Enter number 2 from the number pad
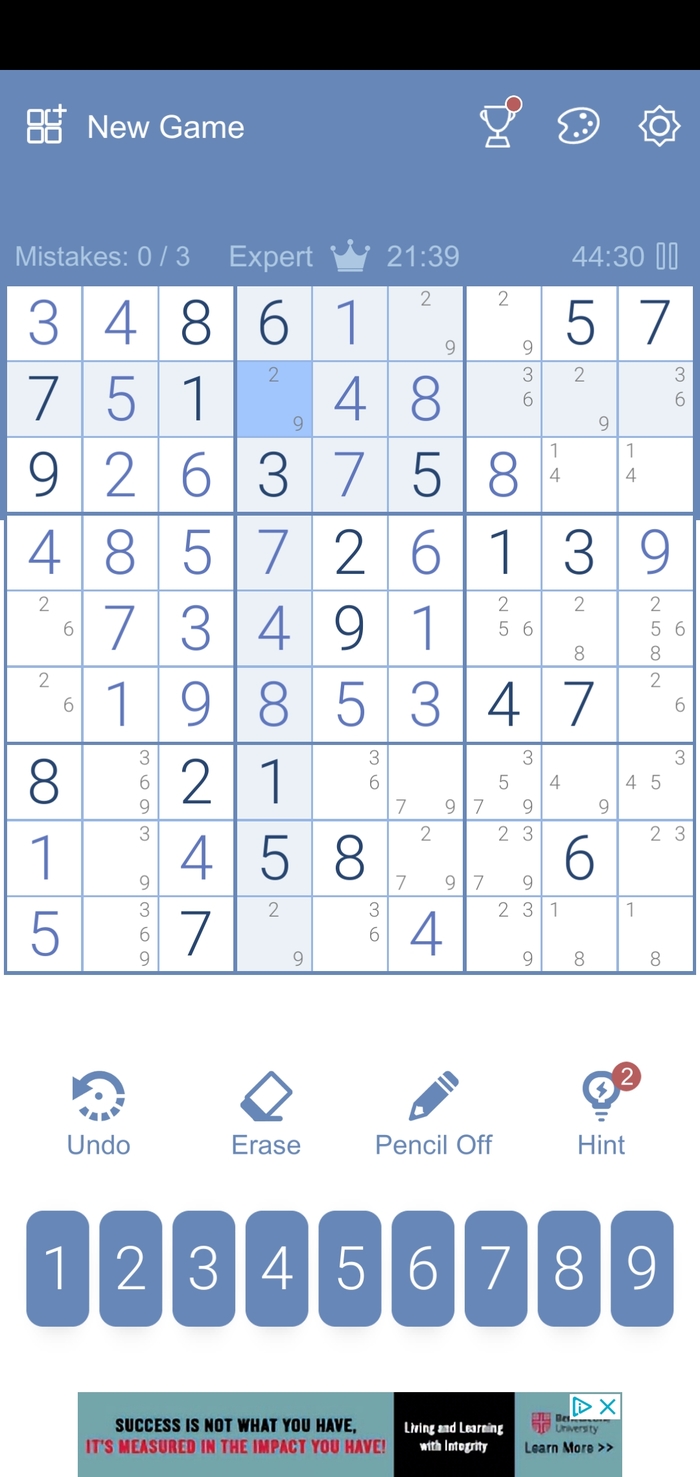The image size is (700, 1477). pos(130,1268)
